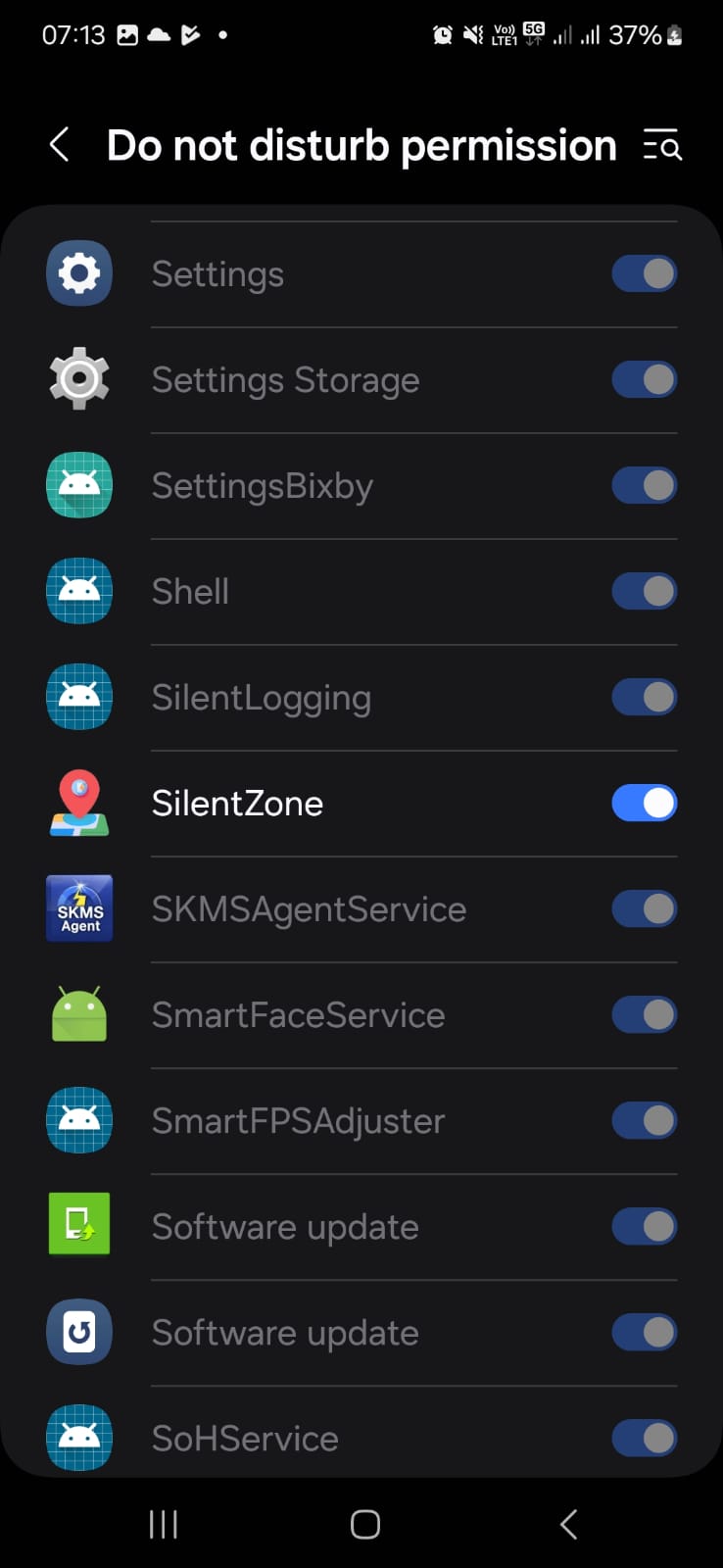Turn off SilentZone do not disturb access
The image size is (723, 1568).
tap(644, 804)
